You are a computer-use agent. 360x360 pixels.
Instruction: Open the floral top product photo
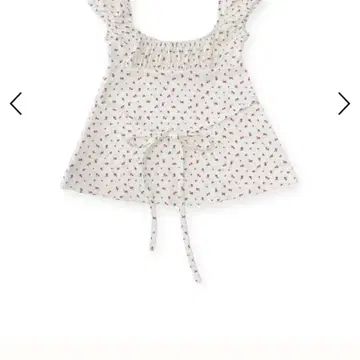[179, 140]
